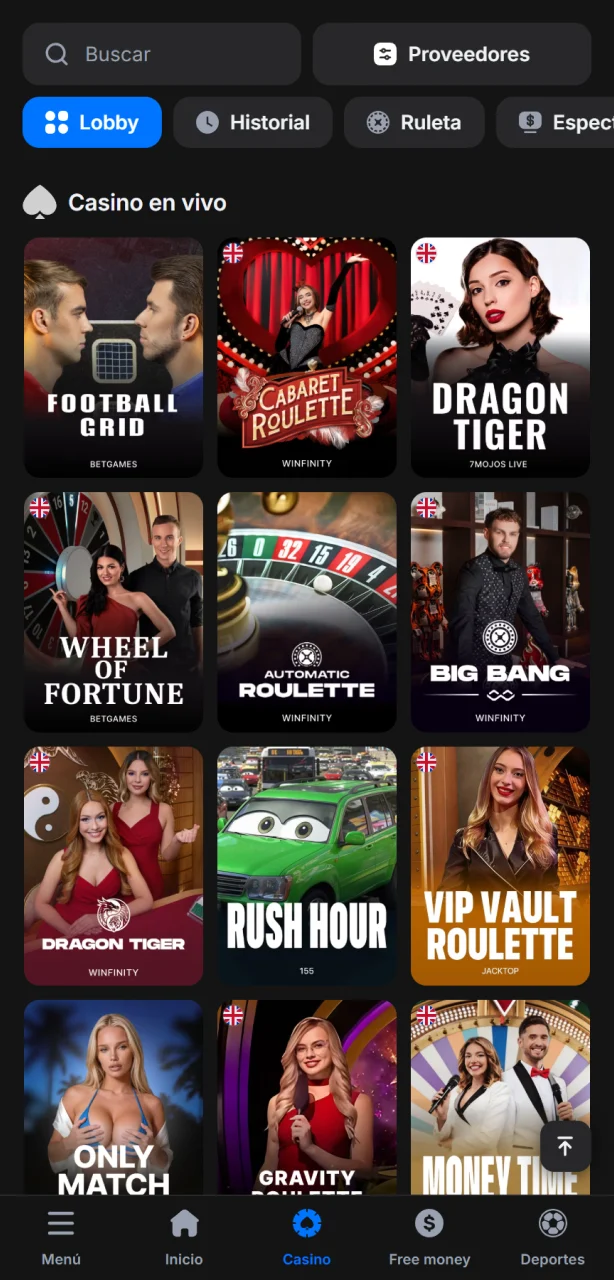Open the Proveedores filter
The image size is (614, 1280).
pos(452,54)
